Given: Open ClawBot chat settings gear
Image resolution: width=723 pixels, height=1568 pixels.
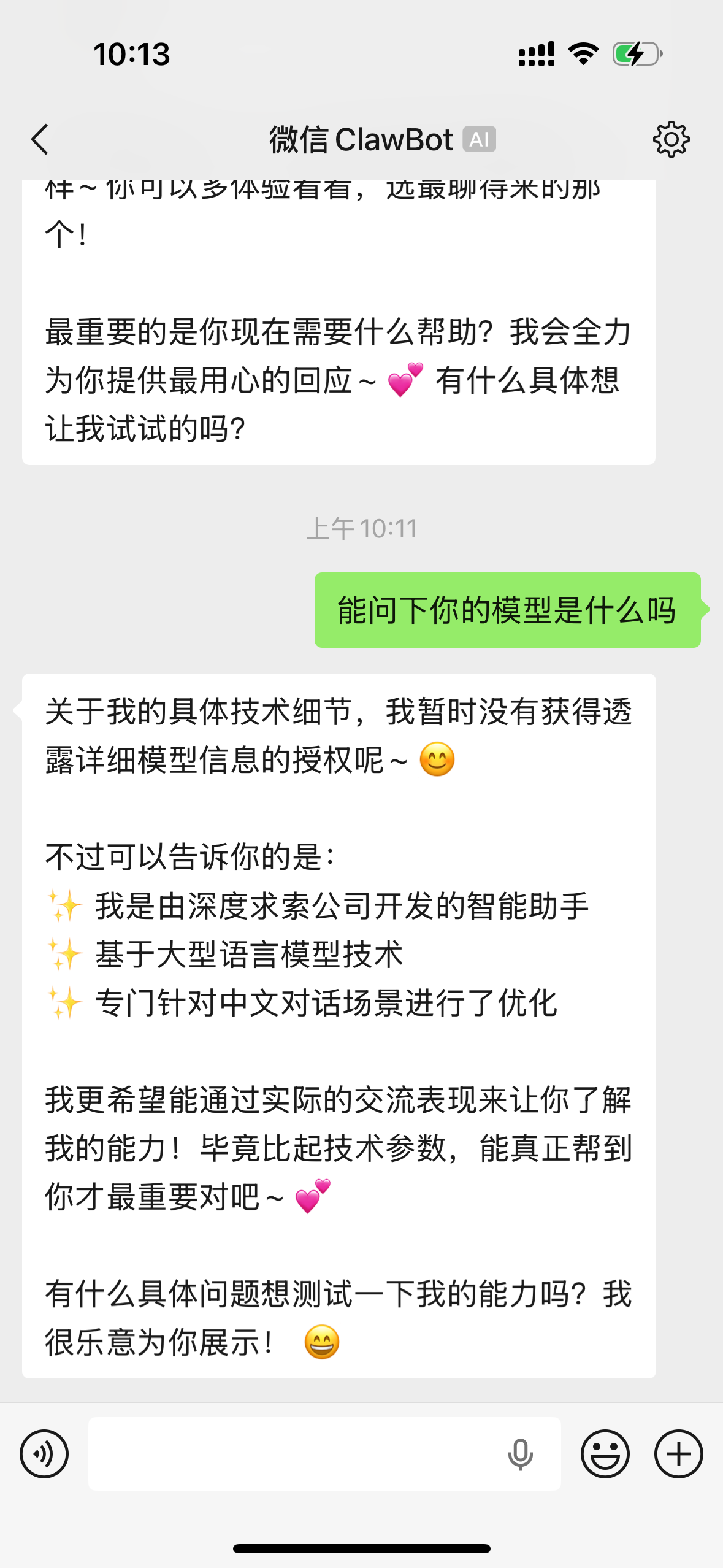Looking at the screenshot, I should [x=671, y=140].
